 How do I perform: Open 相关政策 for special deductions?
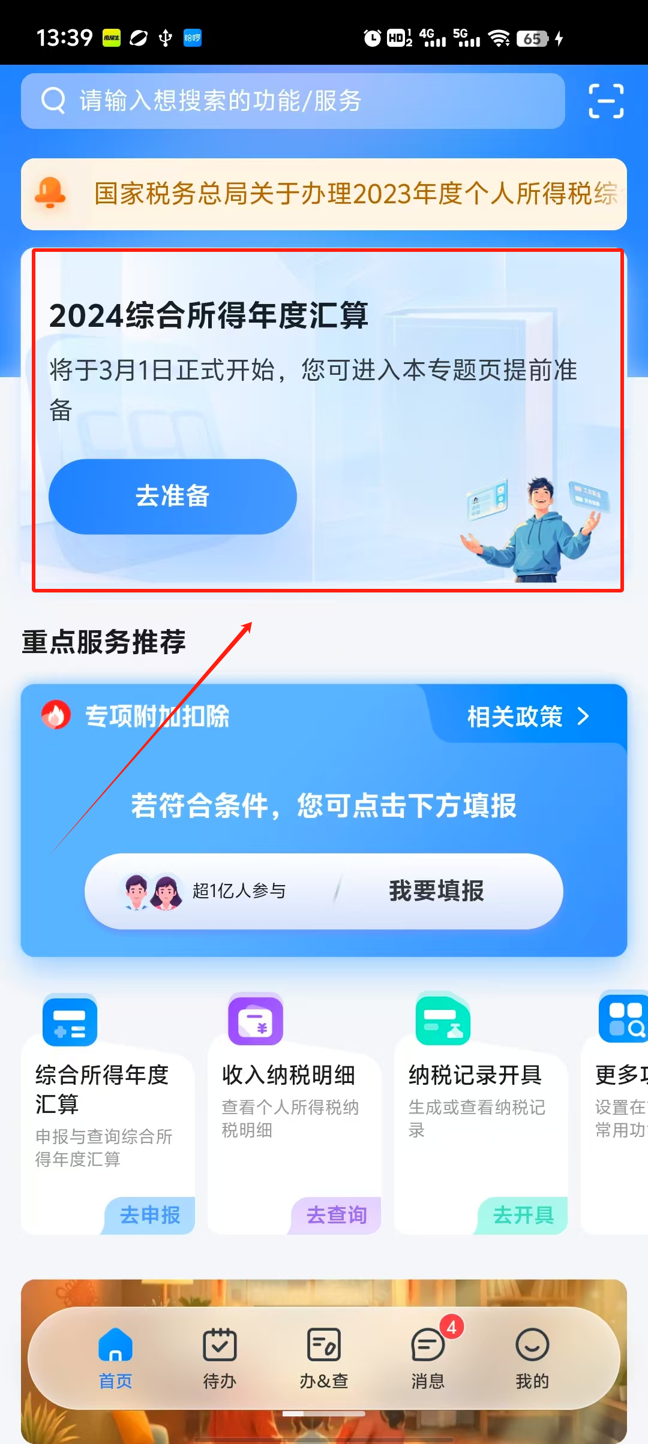click(528, 717)
